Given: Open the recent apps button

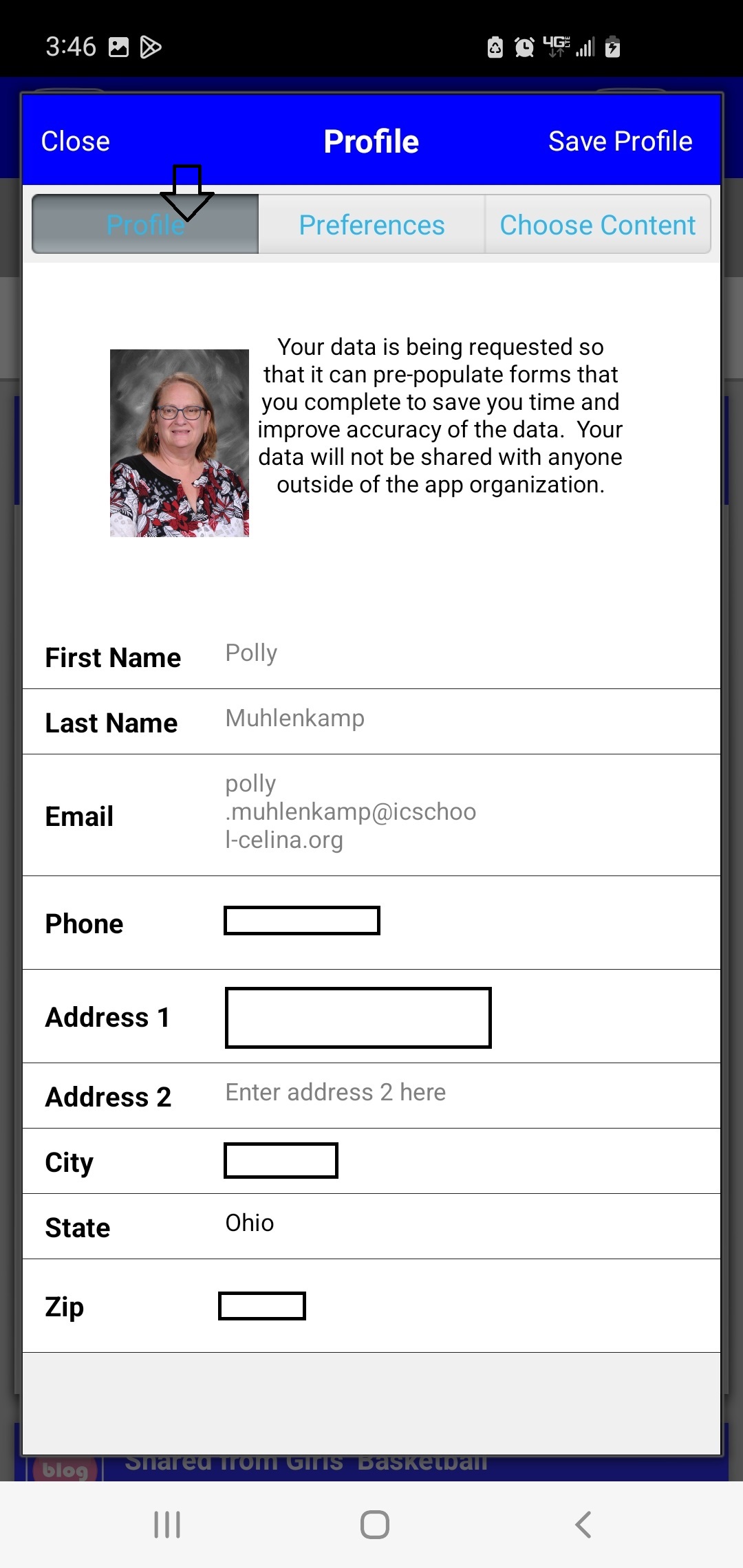Looking at the screenshot, I should [x=167, y=1525].
